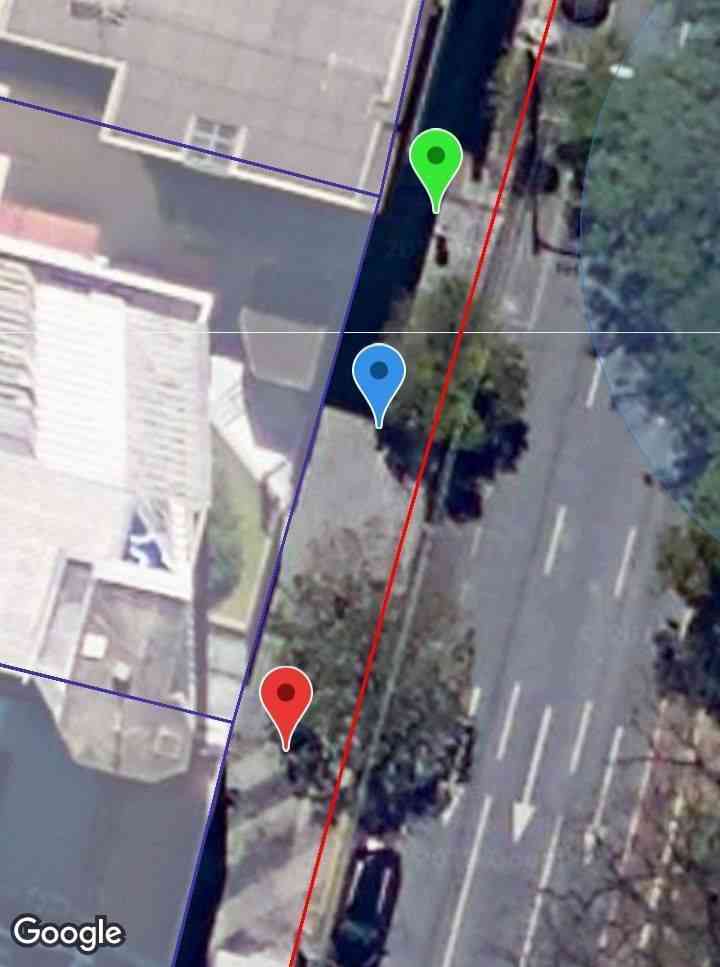720x967 pixels.
Task: Open the red map marker
Action: tap(287, 698)
